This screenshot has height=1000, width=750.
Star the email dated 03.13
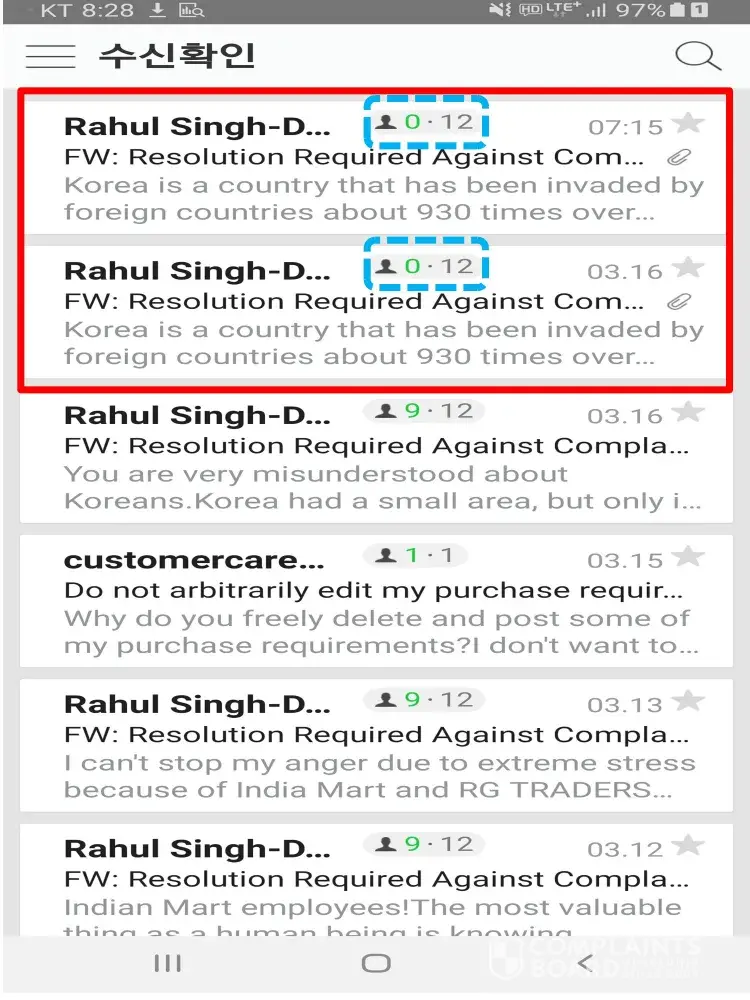pos(689,702)
